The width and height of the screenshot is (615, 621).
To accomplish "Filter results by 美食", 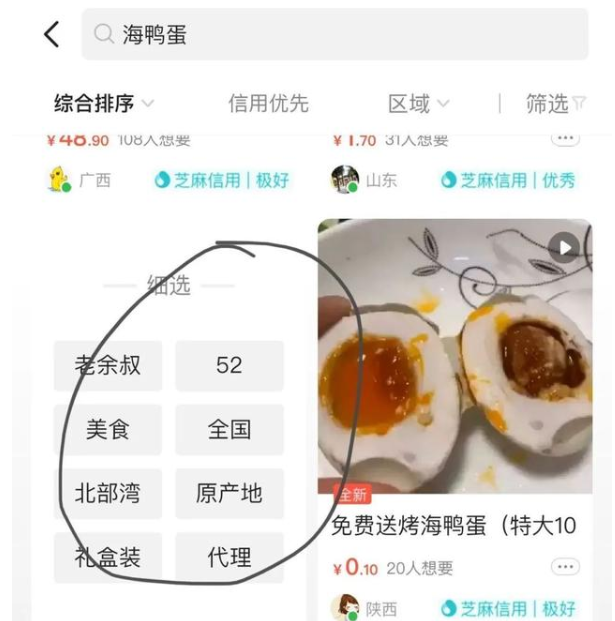I will pyautogui.click(x=108, y=430).
